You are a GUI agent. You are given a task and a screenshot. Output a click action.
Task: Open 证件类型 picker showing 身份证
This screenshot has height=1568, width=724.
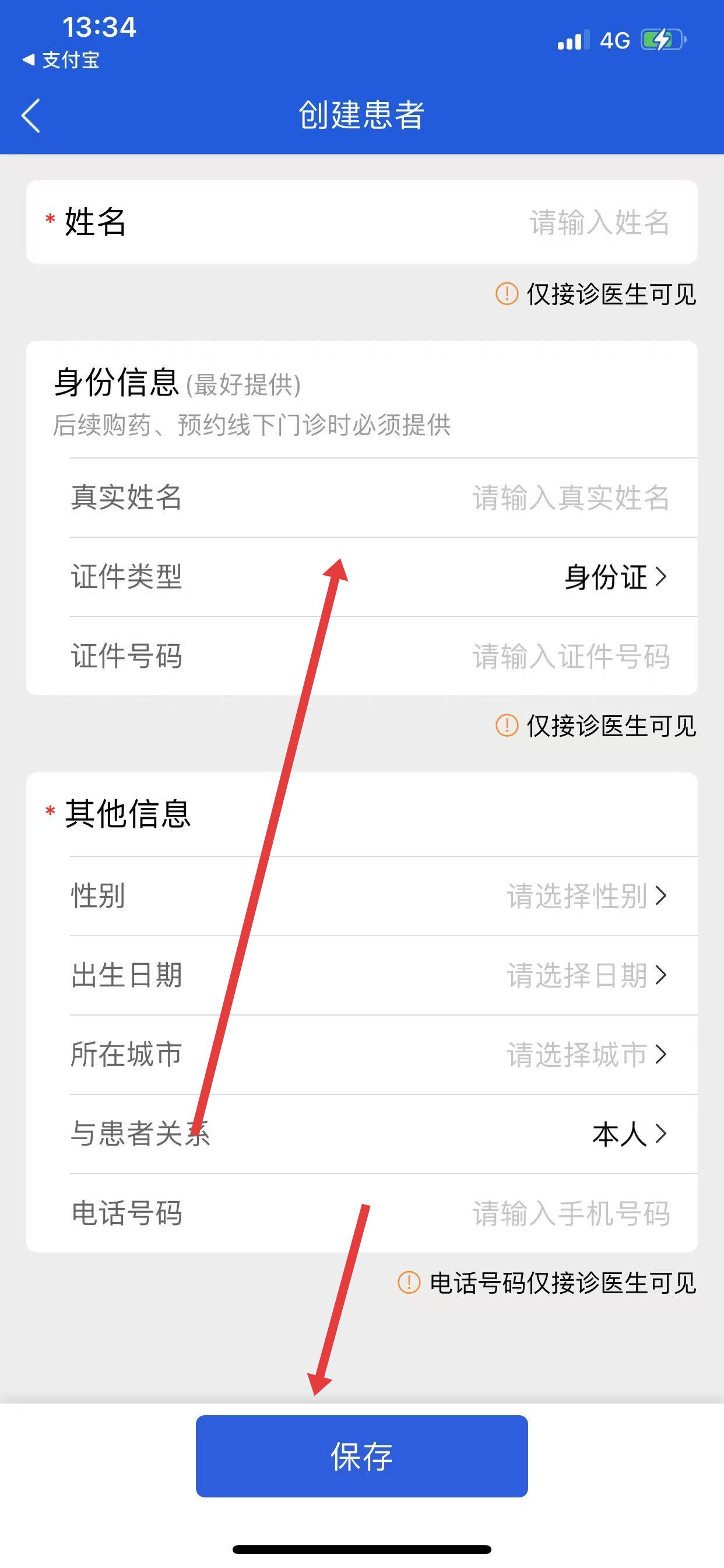coord(614,576)
